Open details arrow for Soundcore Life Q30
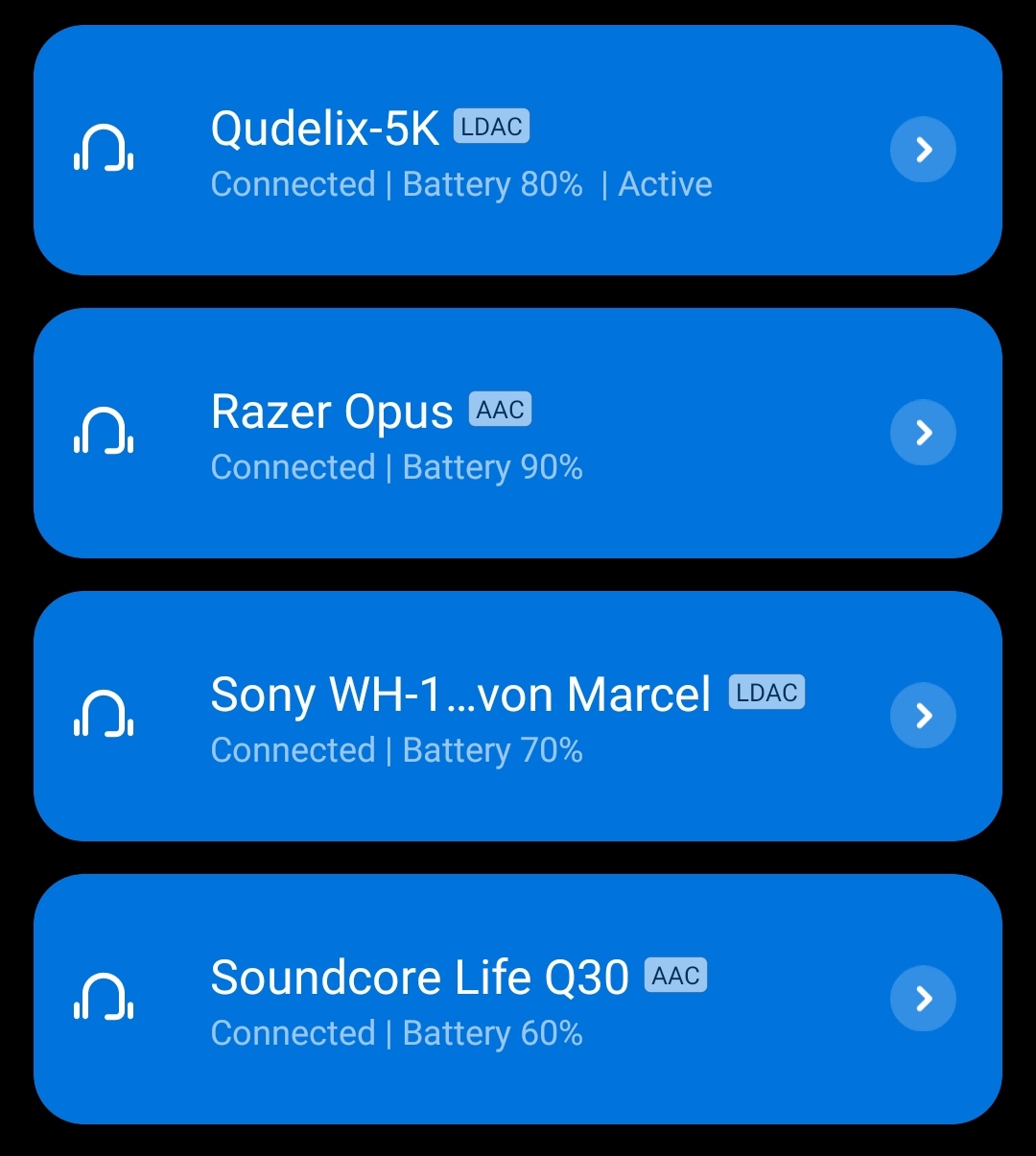 (x=923, y=999)
